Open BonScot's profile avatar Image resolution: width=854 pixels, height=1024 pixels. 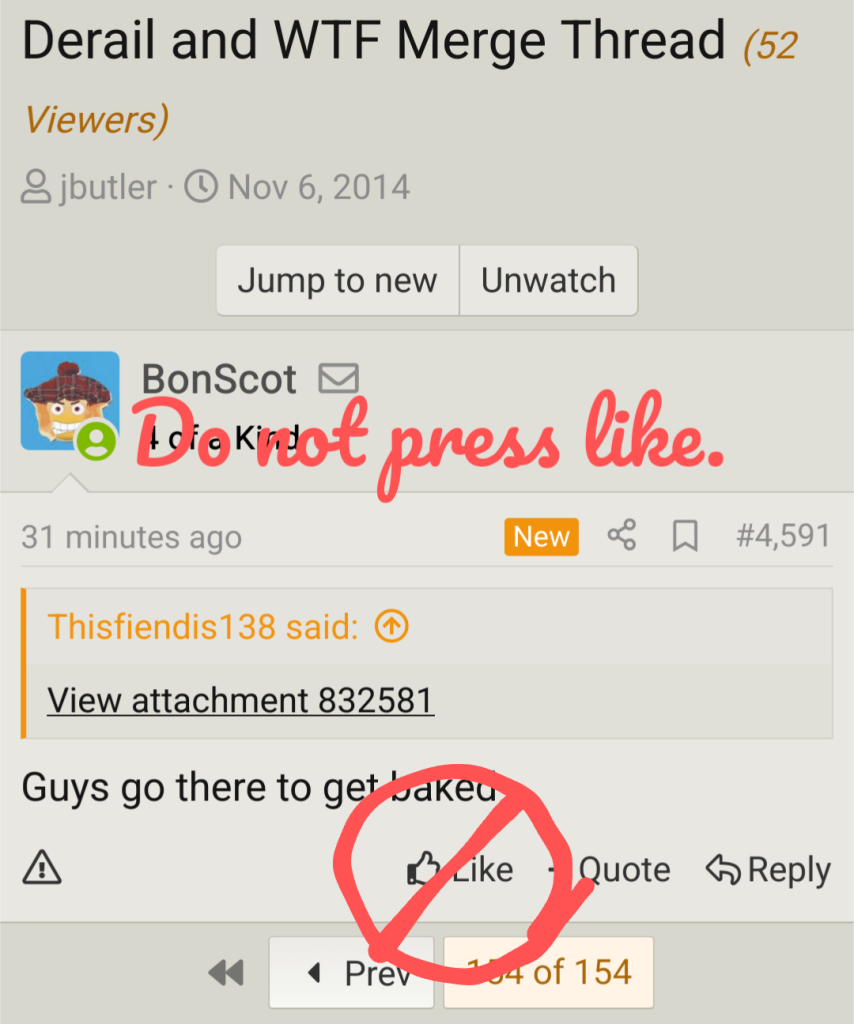[69, 400]
